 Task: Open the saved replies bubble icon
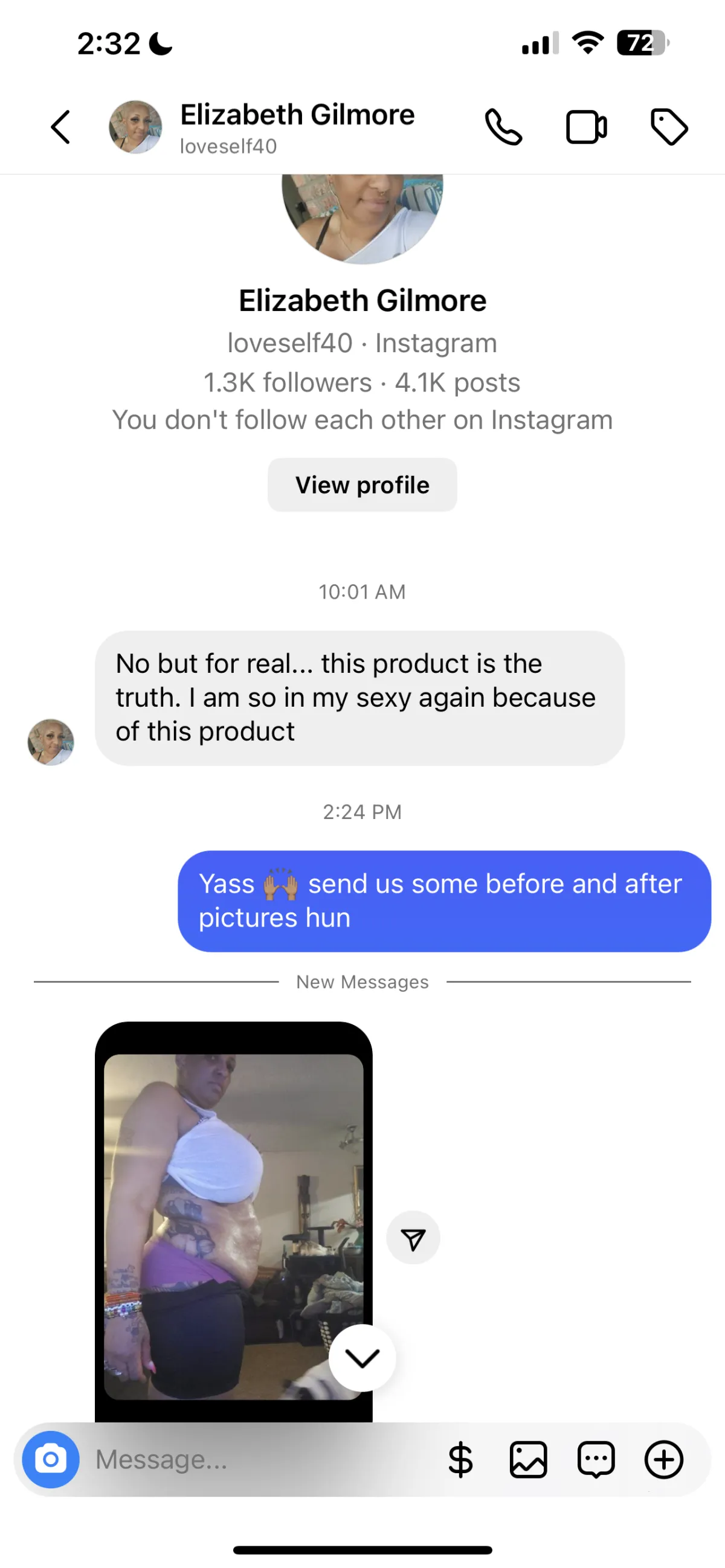coord(596,1459)
